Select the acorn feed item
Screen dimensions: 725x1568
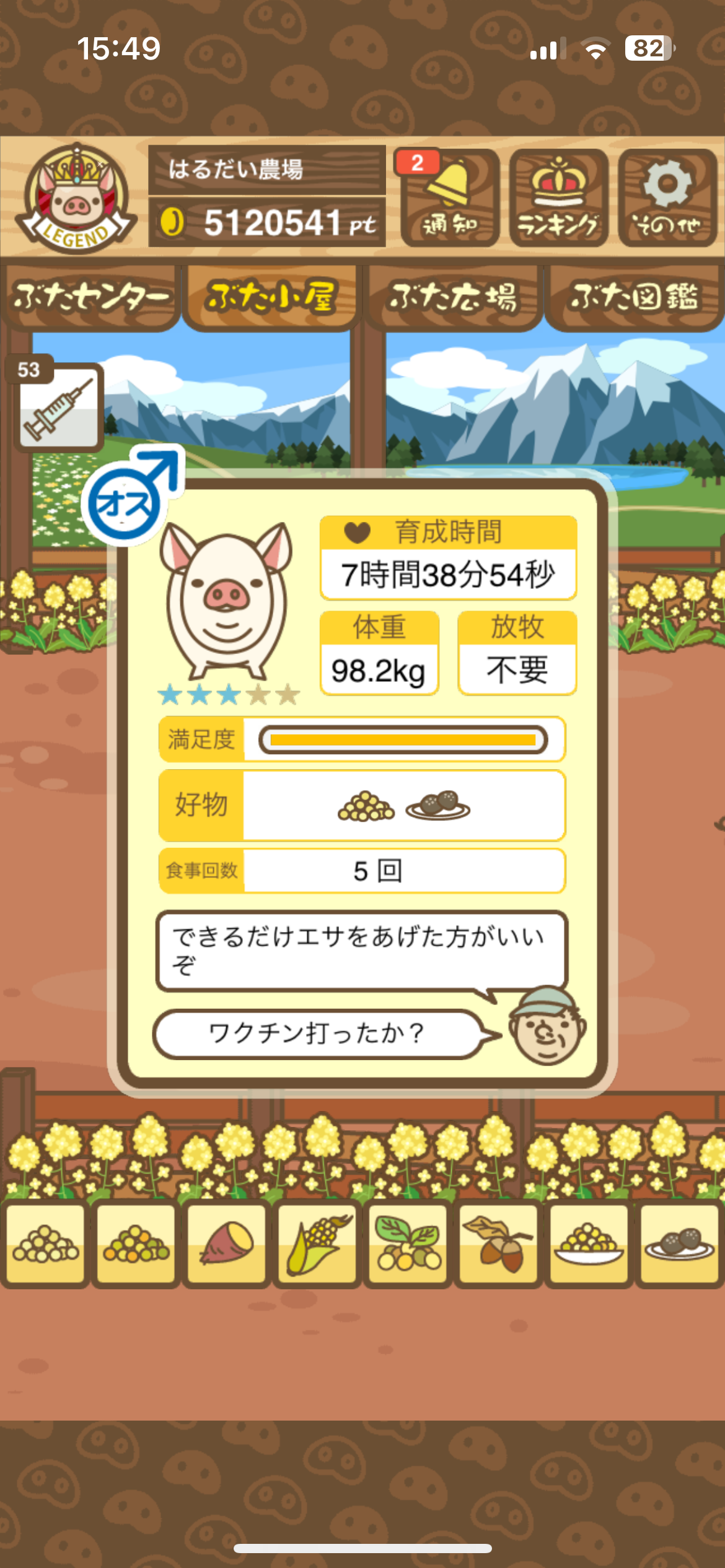(x=498, y=1244)
